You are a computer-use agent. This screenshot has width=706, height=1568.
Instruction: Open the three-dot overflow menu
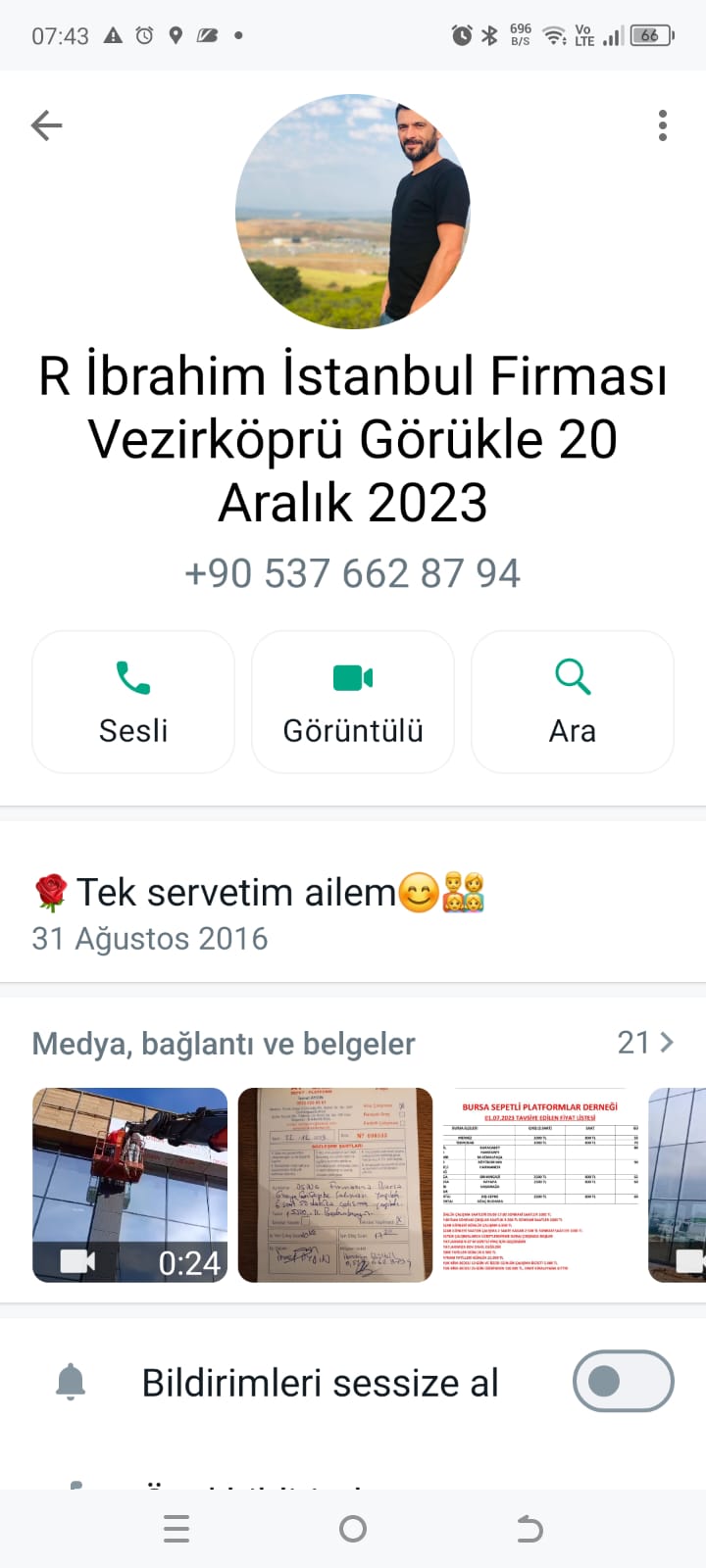663,125
